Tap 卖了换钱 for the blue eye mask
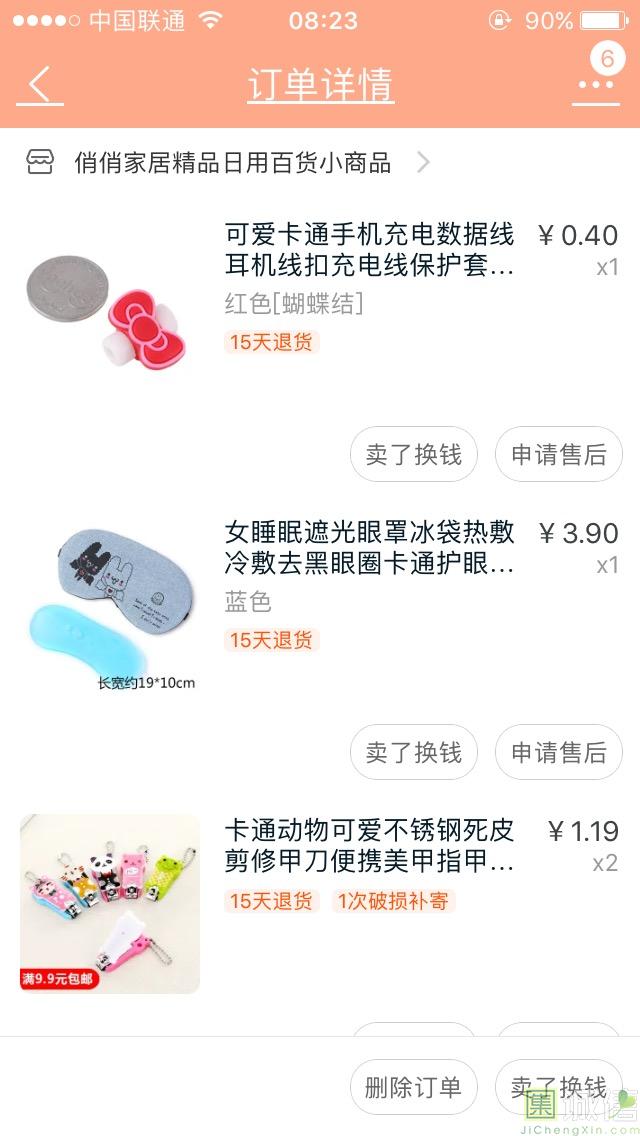 pos(413,752)
